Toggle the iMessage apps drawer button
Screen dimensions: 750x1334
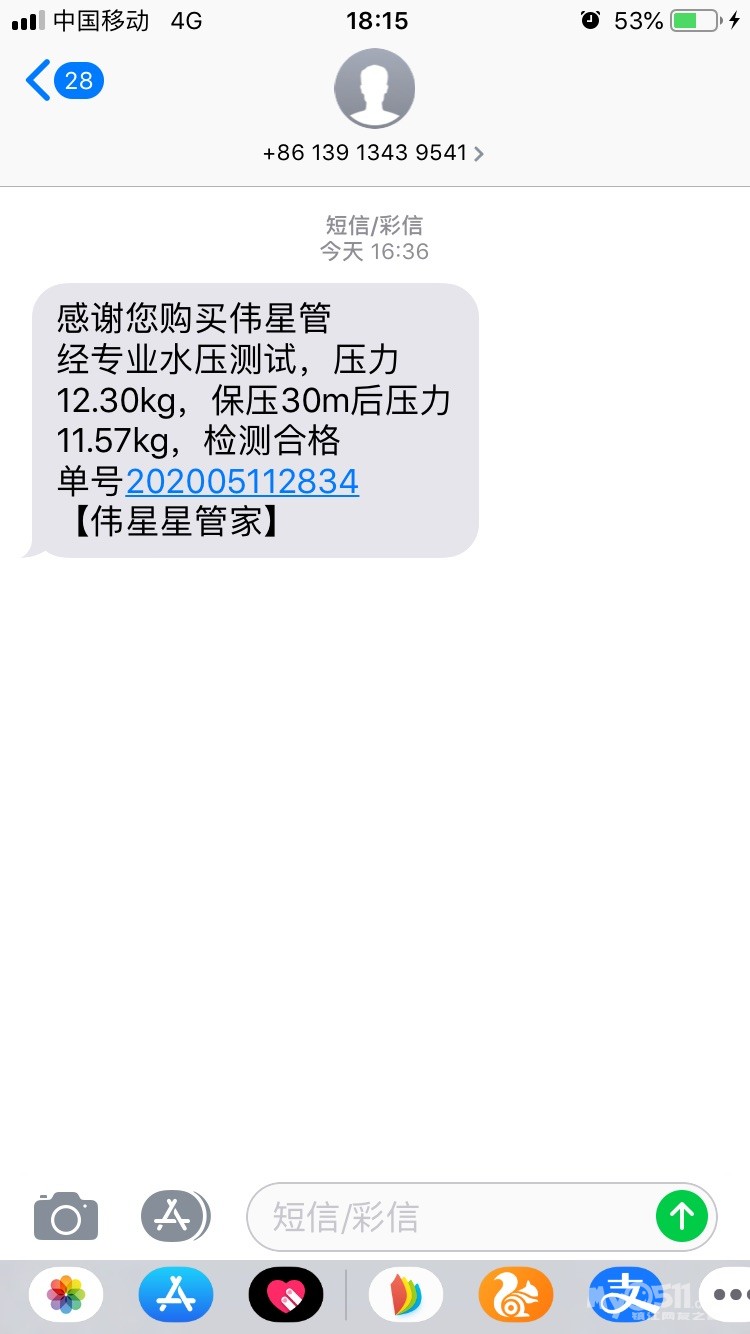pos(174,1217)
